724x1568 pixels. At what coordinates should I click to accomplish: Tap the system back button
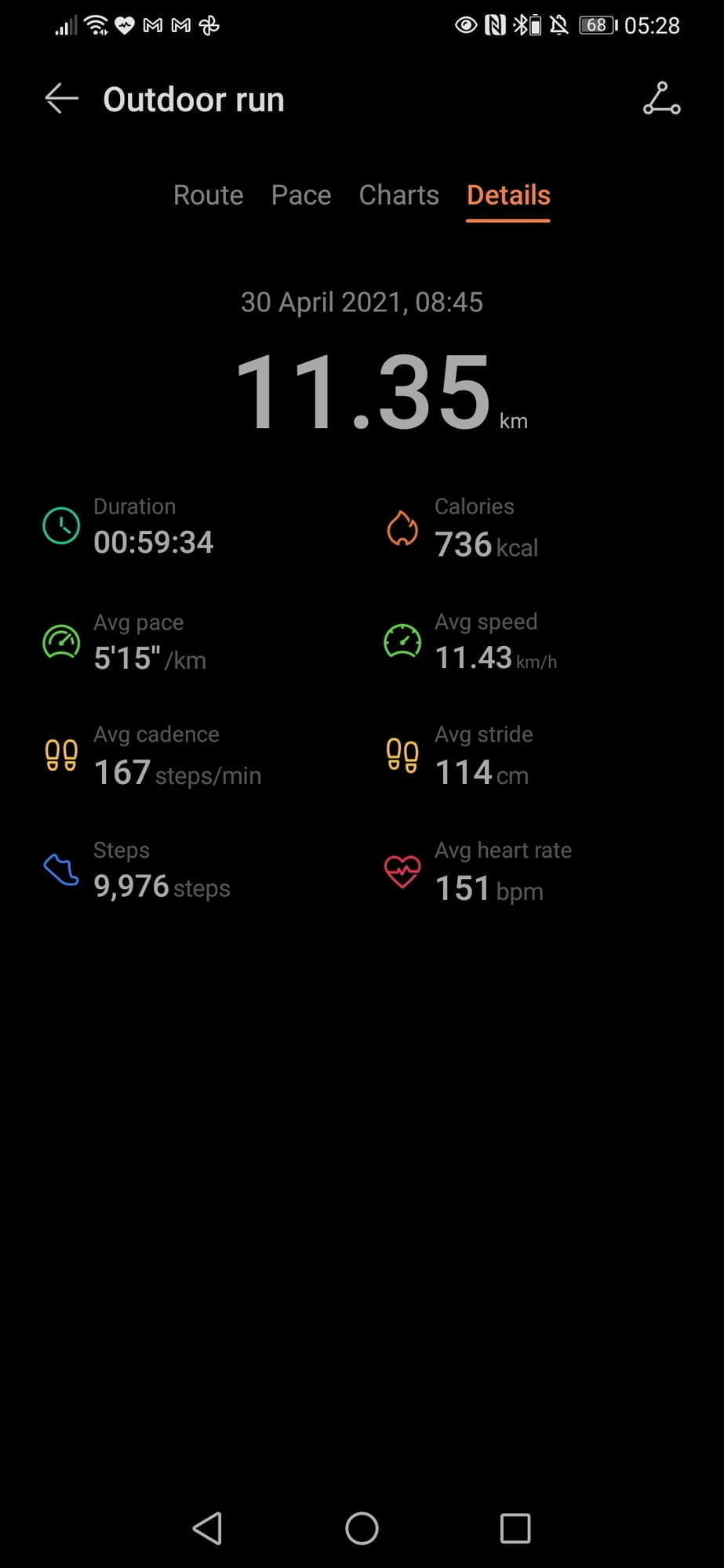coord(208,1528)
